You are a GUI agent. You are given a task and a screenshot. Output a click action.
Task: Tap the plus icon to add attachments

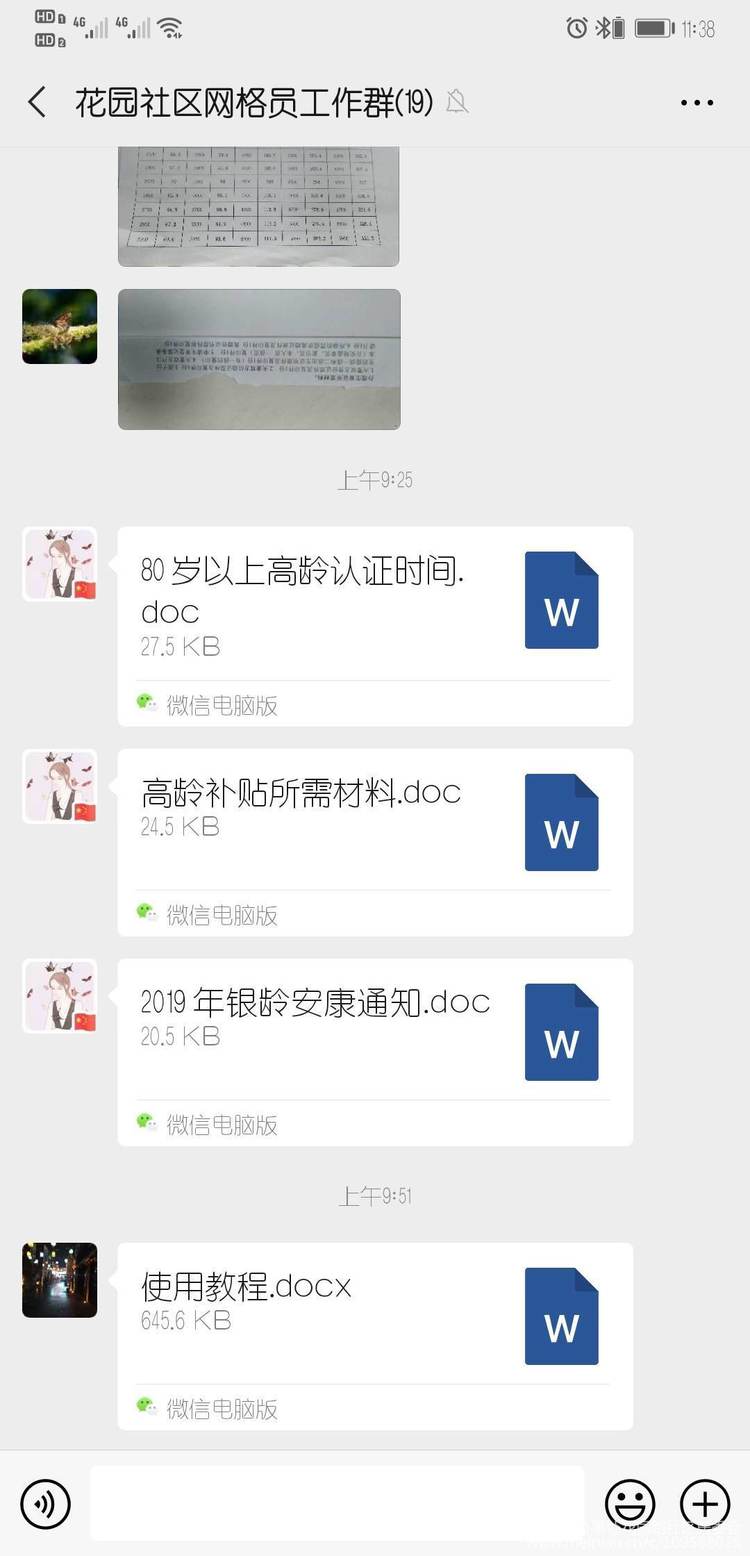pyautogui.click(x=705, y=1504)
